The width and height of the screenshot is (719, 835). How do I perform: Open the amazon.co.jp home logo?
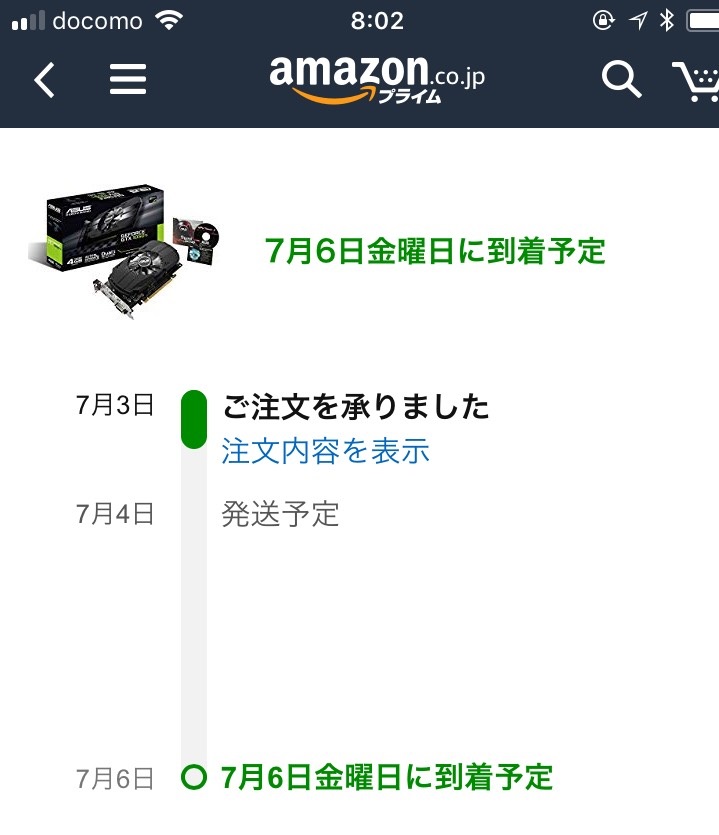(376, 78)
